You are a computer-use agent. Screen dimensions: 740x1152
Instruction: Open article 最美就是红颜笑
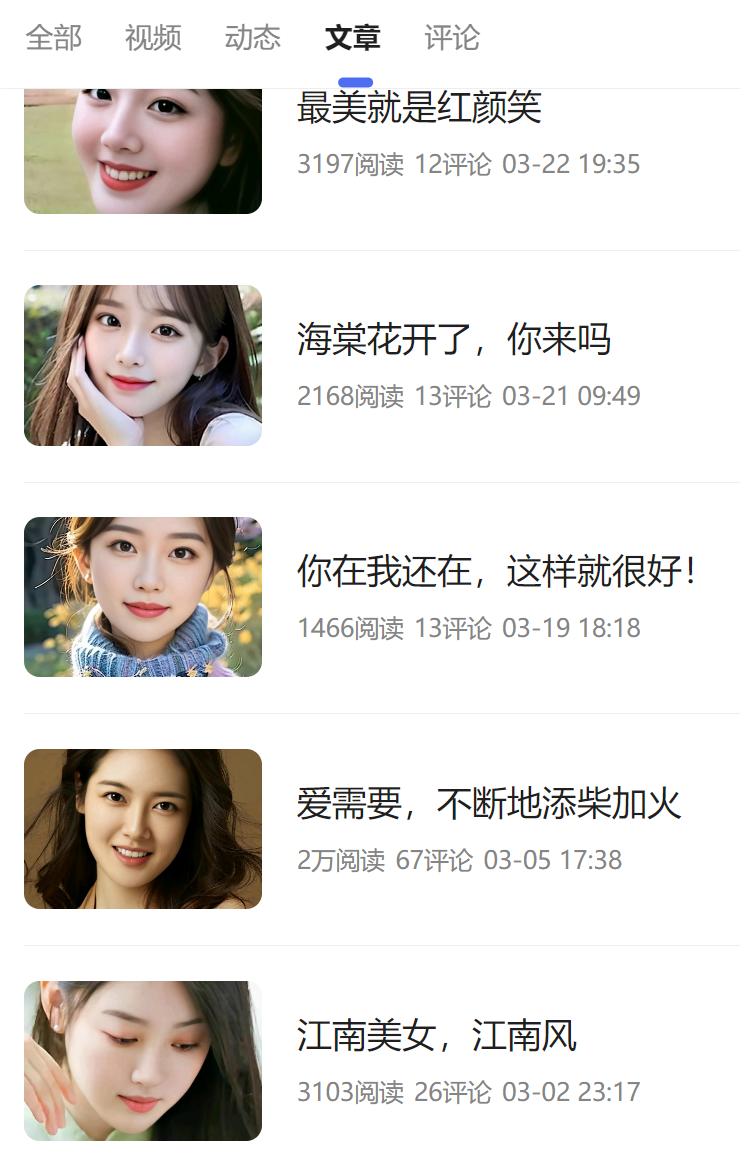point(419,108)
